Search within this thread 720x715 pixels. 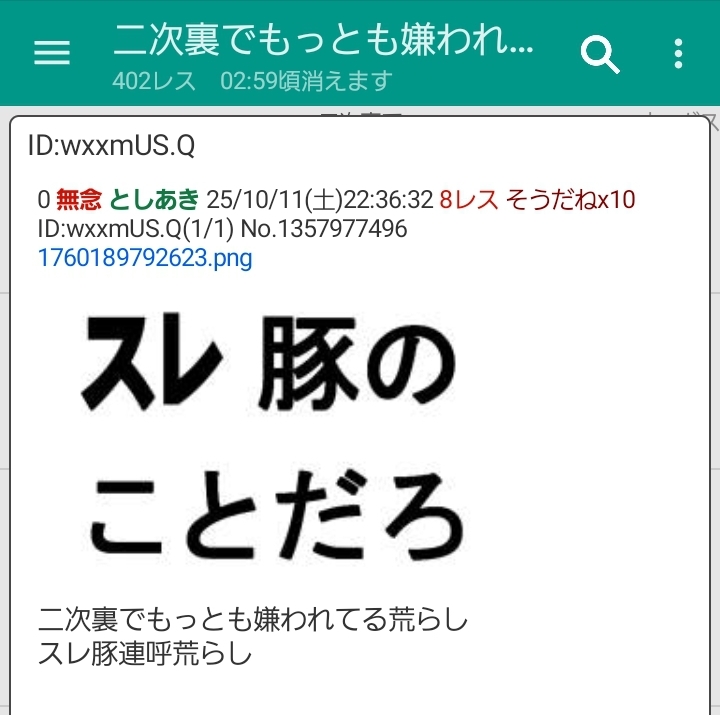600,54
